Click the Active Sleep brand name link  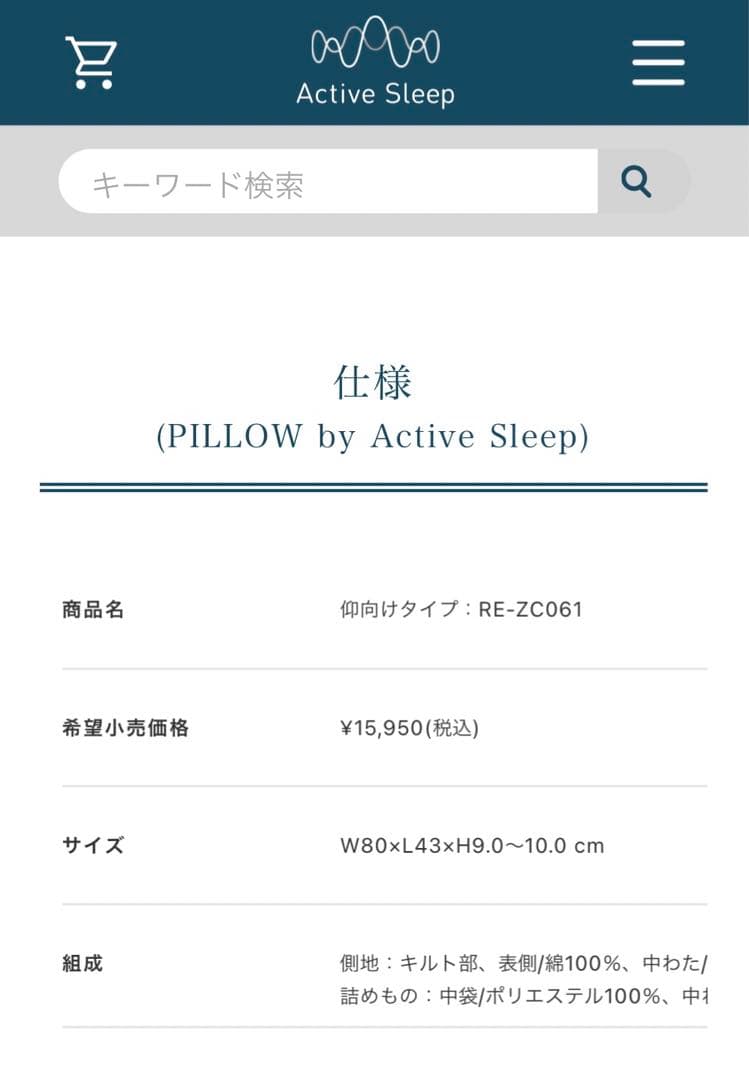coord(374,93)
